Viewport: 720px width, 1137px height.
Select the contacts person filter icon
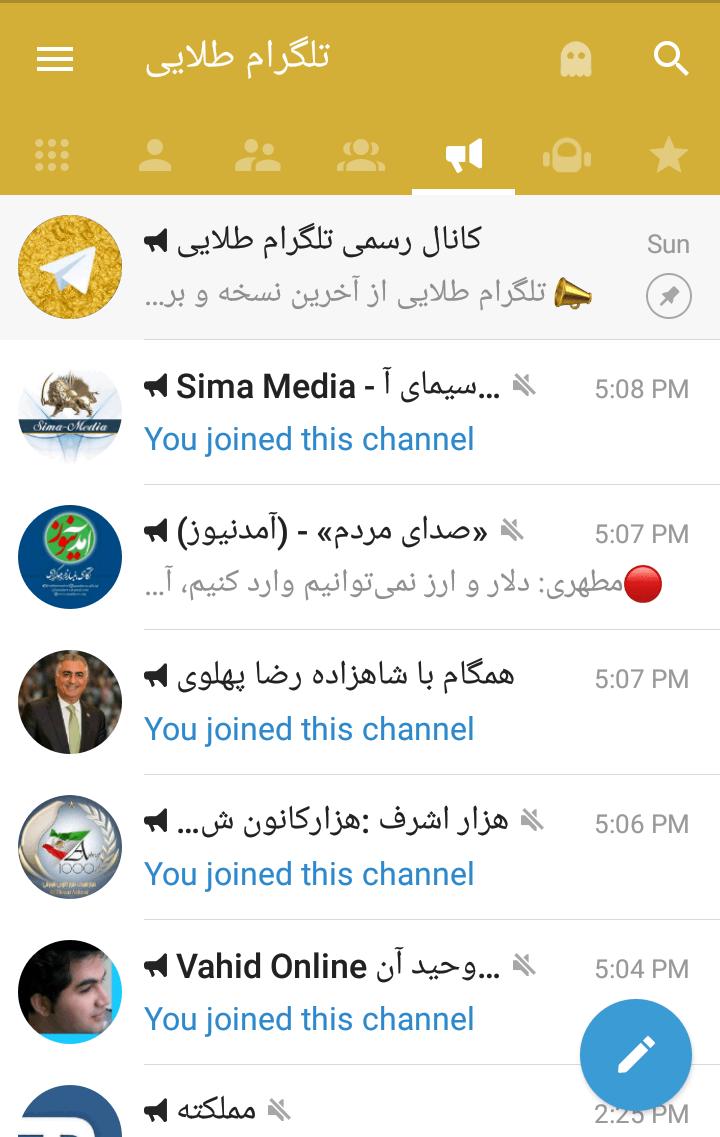154,155
